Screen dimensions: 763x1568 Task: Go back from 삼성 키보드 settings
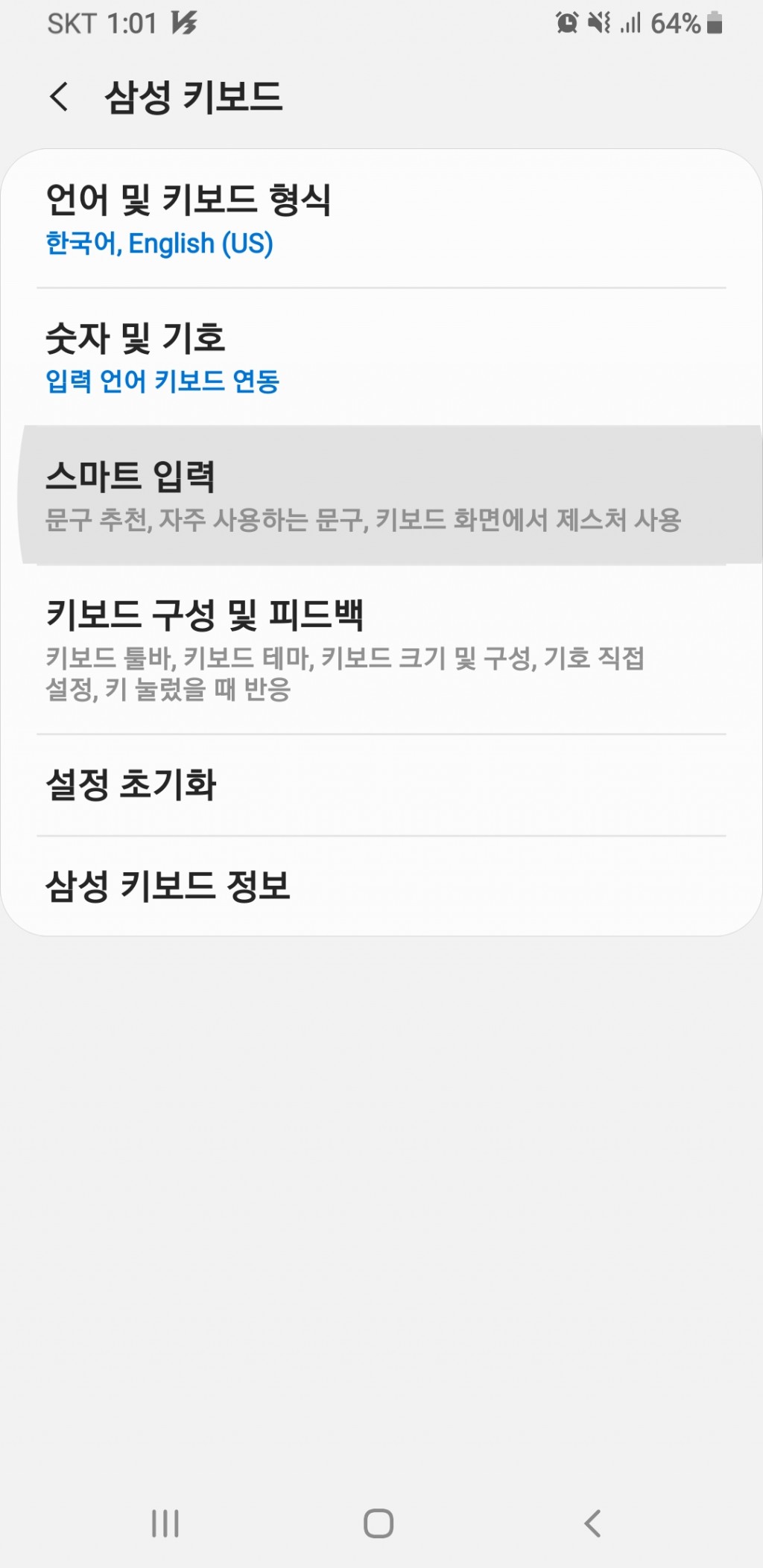59,97
